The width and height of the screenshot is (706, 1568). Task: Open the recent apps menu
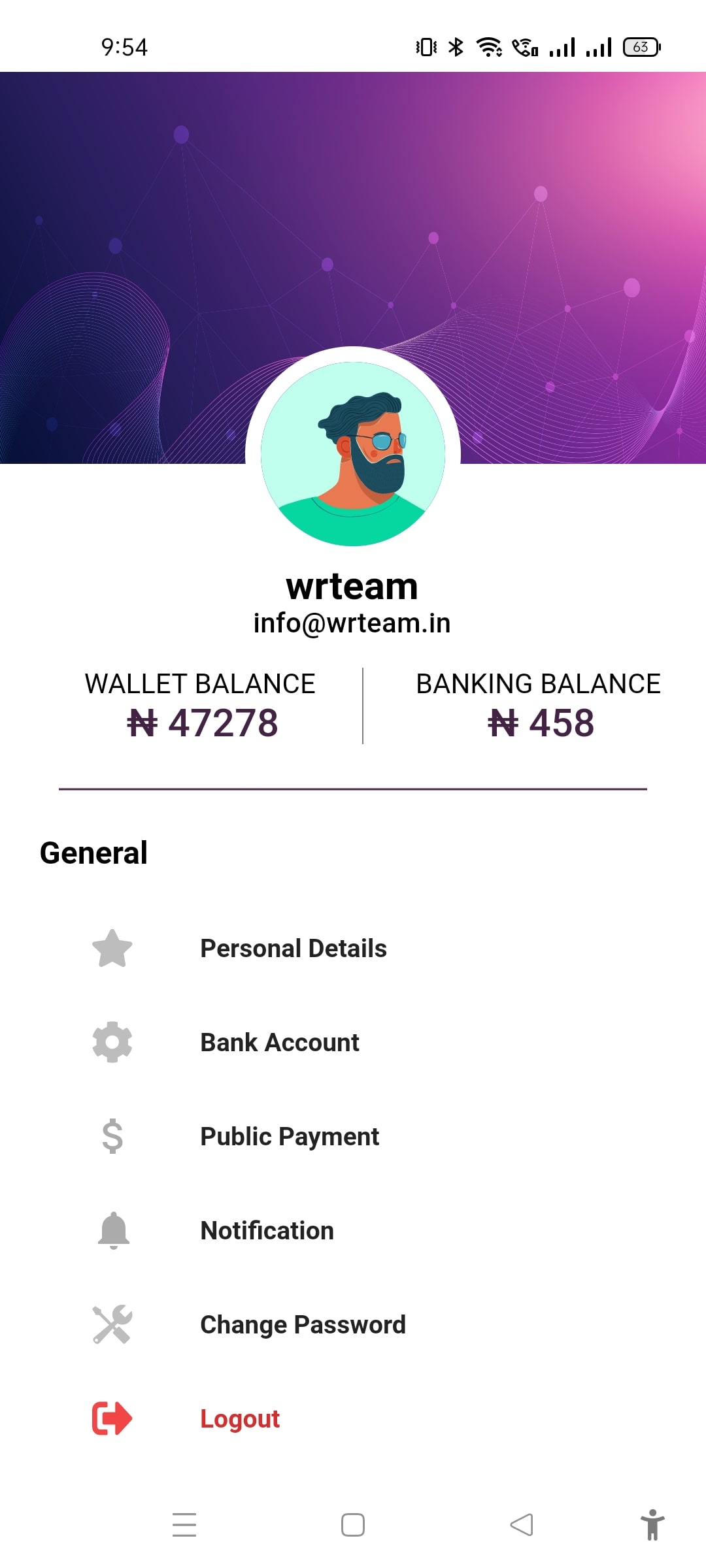pyautogui.click(x=184, y=1525)
